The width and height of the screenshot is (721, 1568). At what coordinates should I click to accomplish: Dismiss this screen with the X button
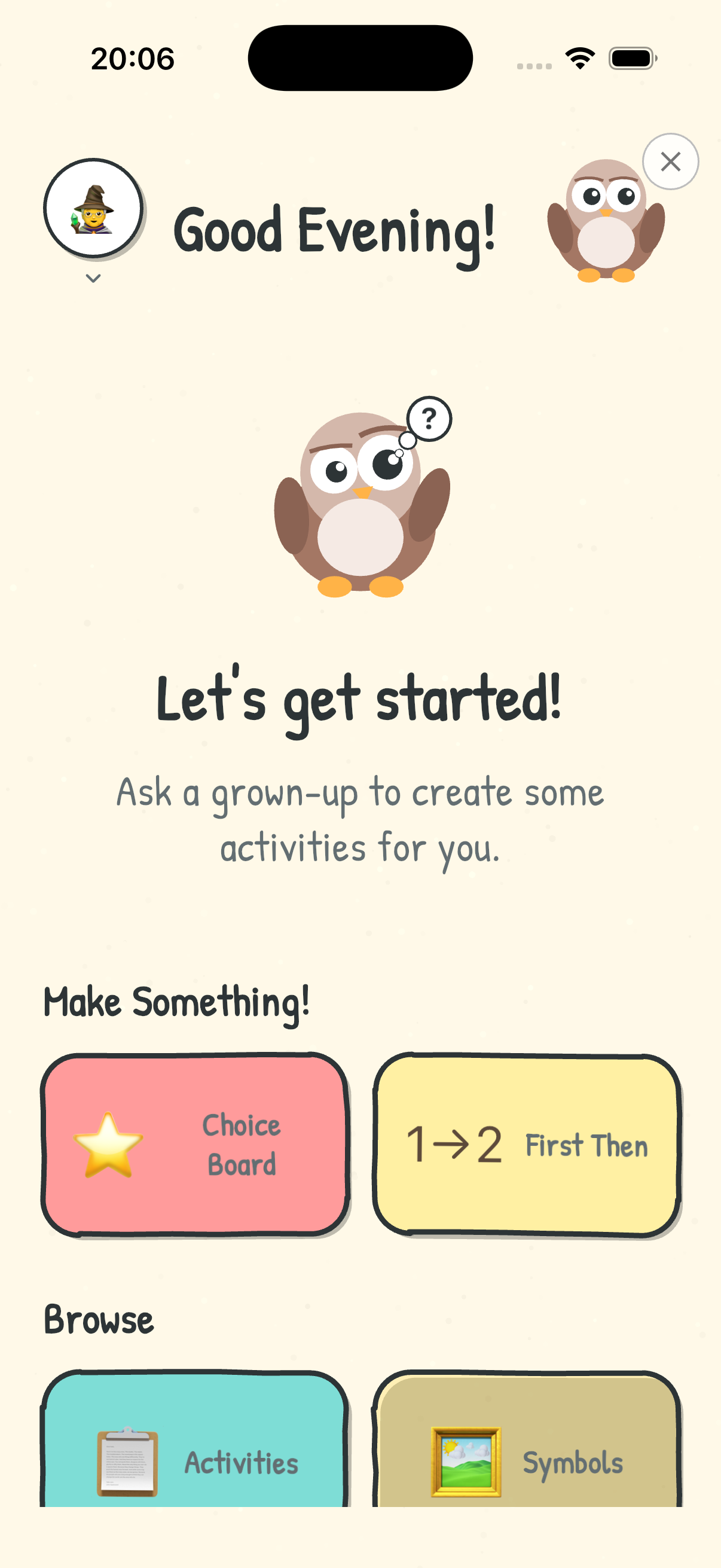pyautogui.click(x=671, y=161)
